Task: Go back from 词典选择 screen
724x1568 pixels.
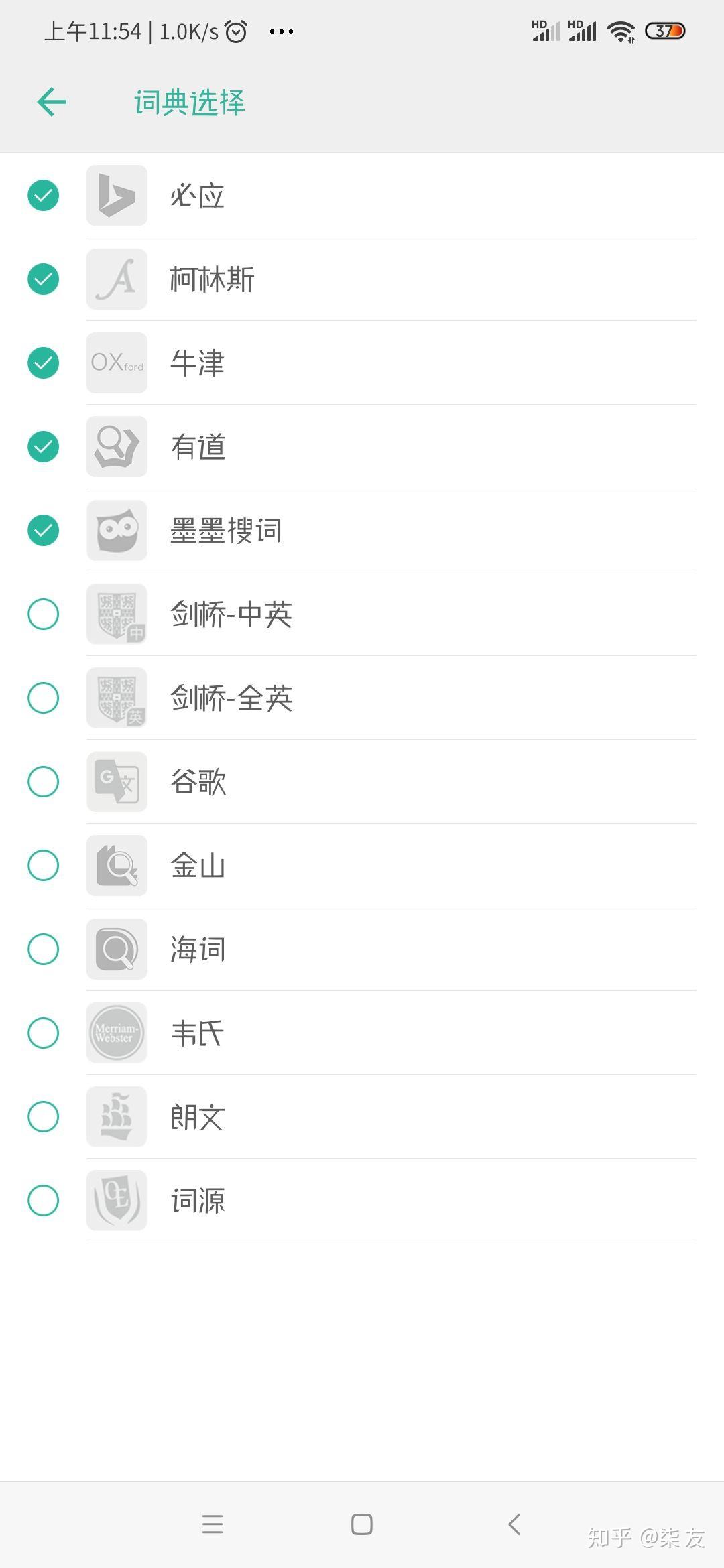Action: point(52,103)
